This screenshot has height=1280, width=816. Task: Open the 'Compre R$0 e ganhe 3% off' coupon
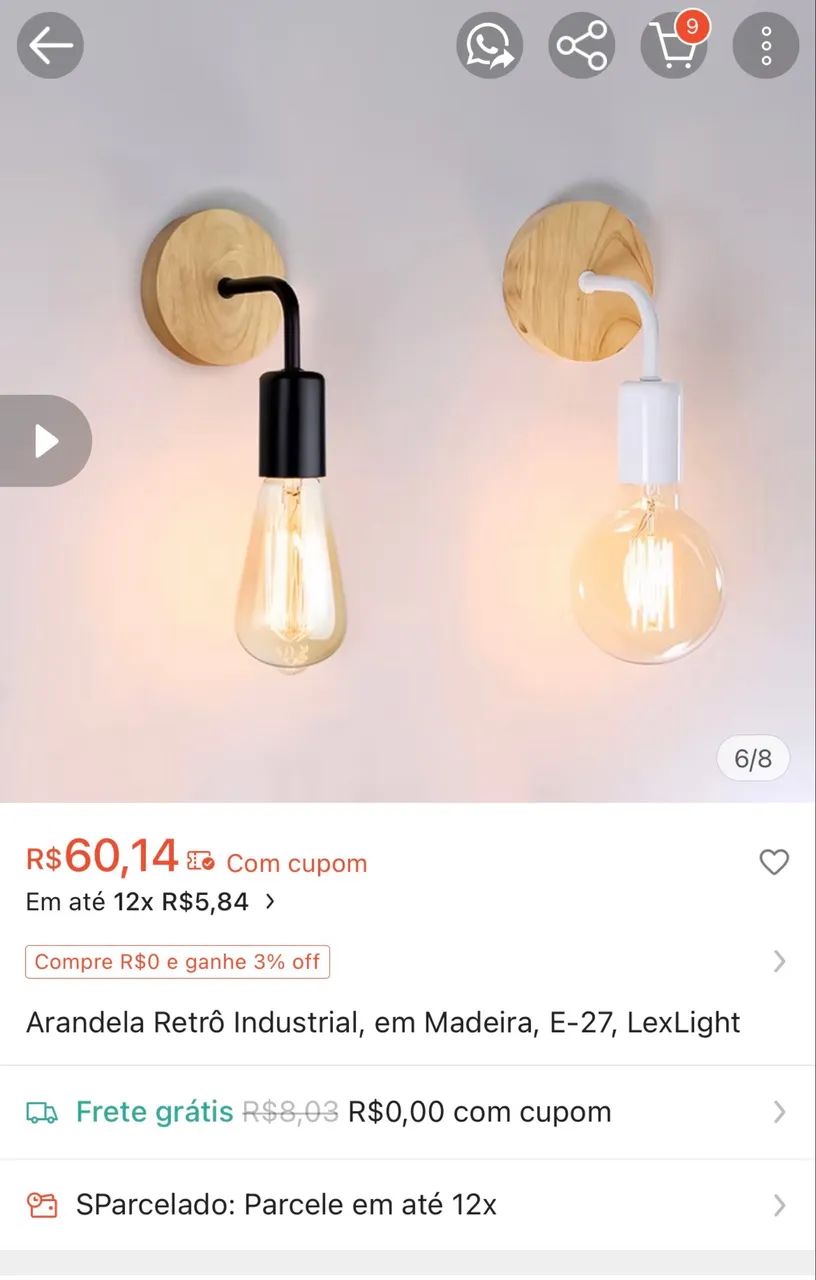tap(177, 961)
